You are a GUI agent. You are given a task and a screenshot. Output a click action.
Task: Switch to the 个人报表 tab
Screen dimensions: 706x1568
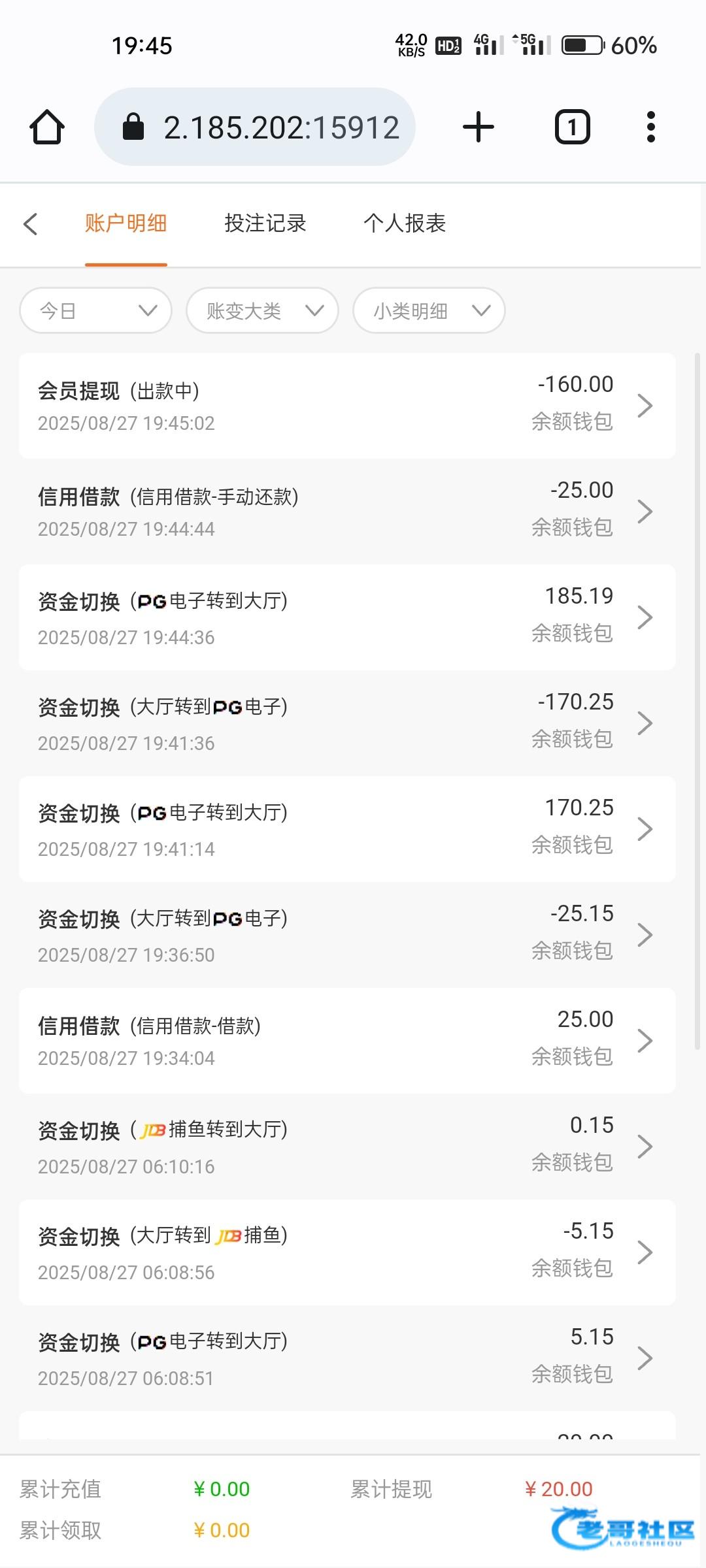point(405,223)
